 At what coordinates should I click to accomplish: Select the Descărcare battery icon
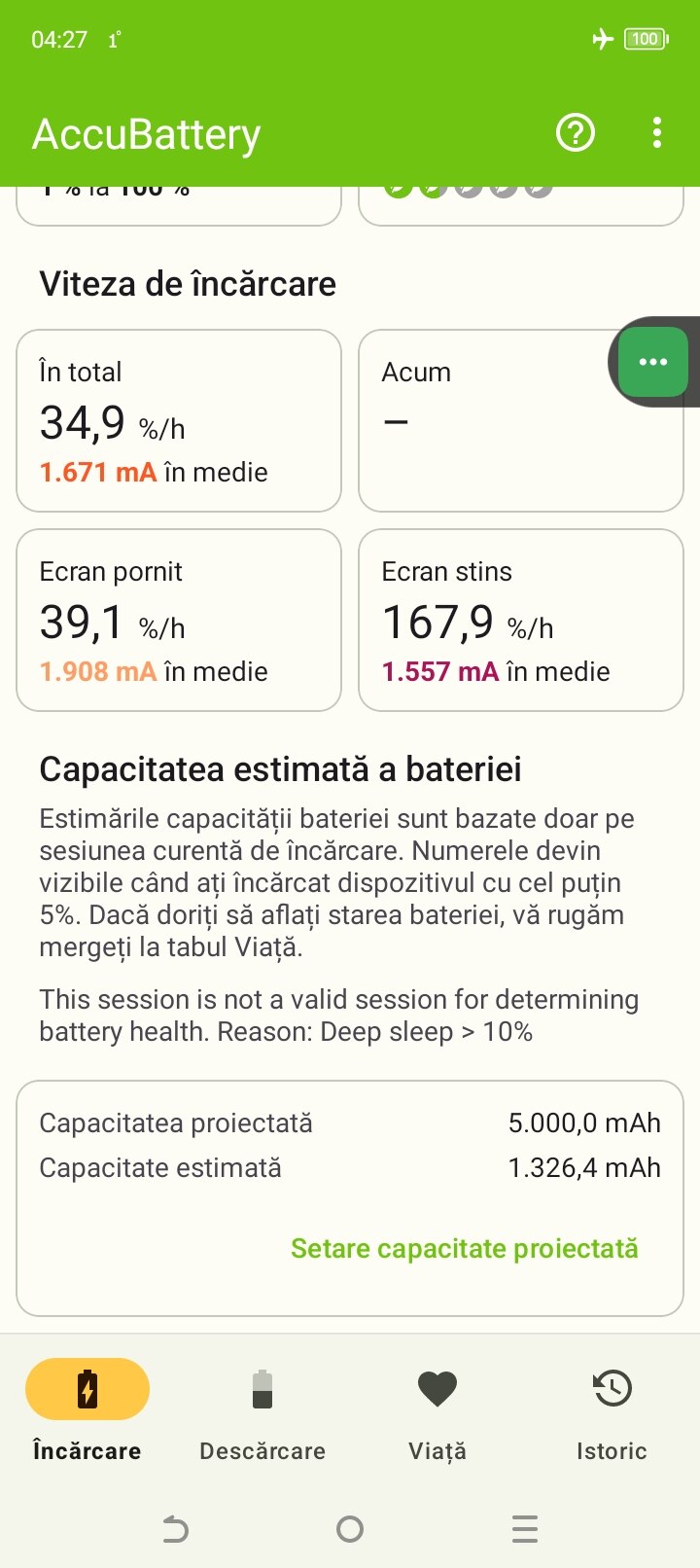click(x=262, y=1389)
